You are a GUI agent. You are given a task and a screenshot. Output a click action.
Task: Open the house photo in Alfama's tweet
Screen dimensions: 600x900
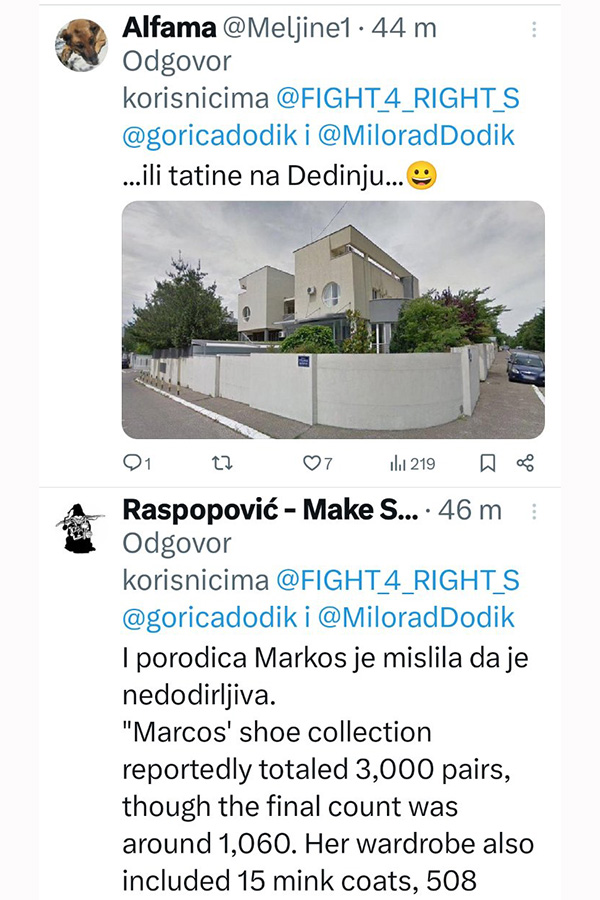pyautogui.click(x=333, y=320)
